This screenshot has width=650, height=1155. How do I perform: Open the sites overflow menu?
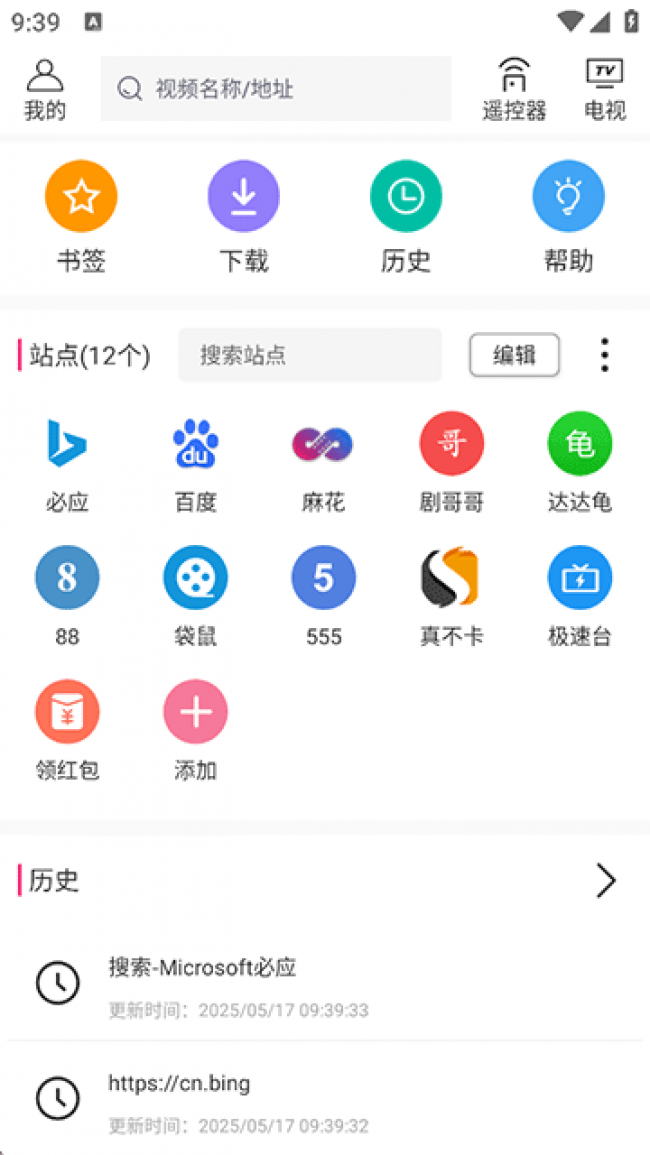coord(604,355)
